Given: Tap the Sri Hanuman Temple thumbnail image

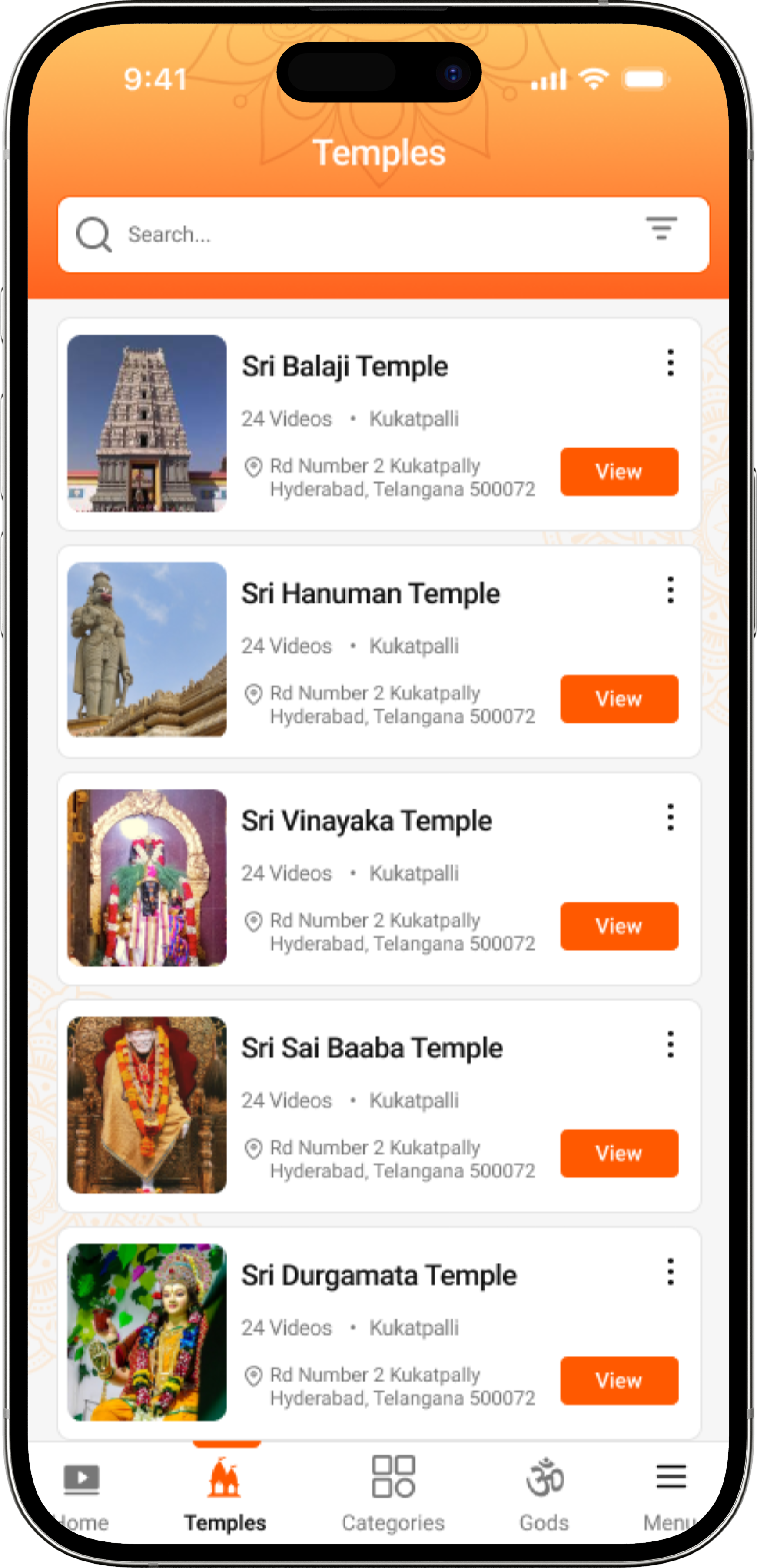Looking at the screenshot, I should pyautogui.click(x=146, y=651).
